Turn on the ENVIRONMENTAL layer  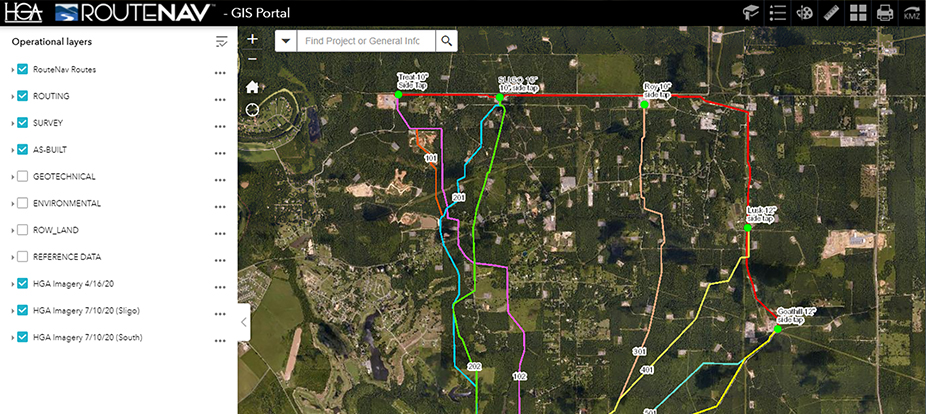tap(22, 203)
